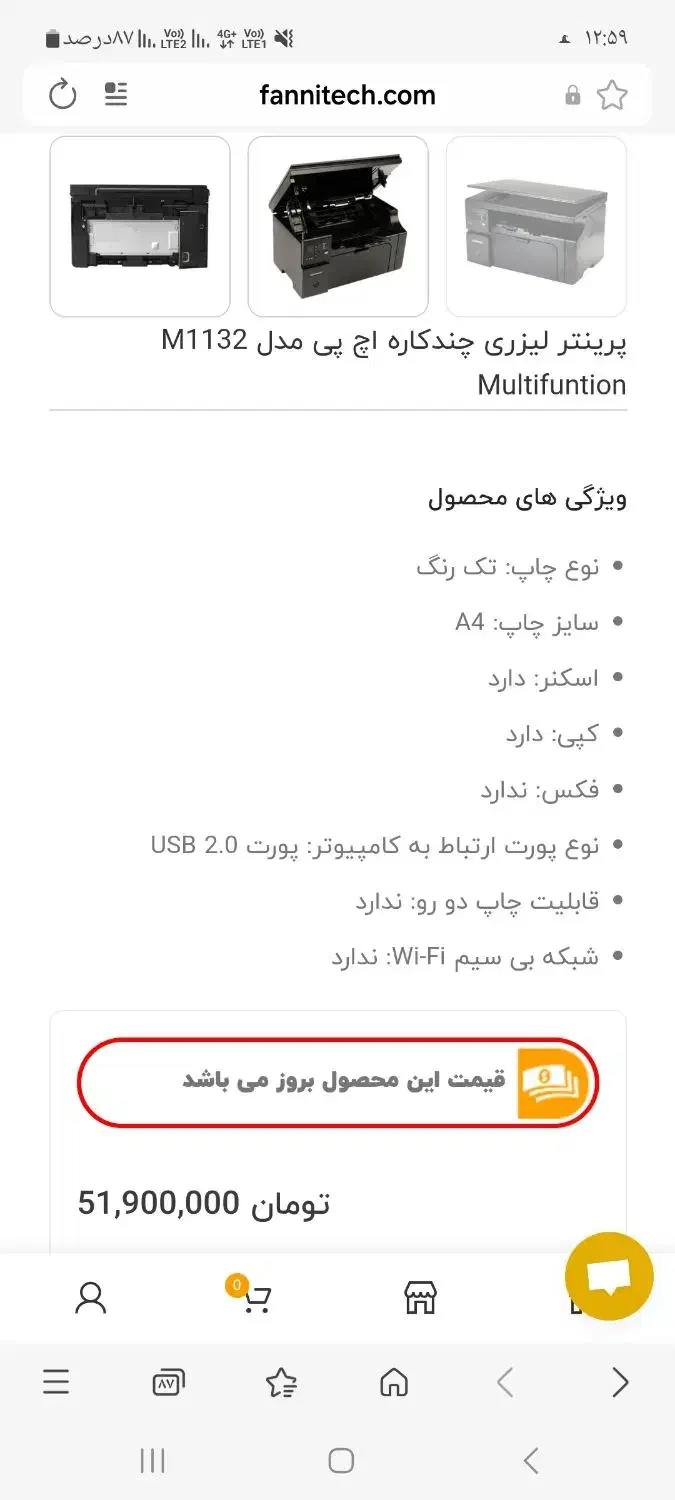Navigate with the browser's right arrow
Viewport: 675px width, 1500px height.
tap(620, 1383)
